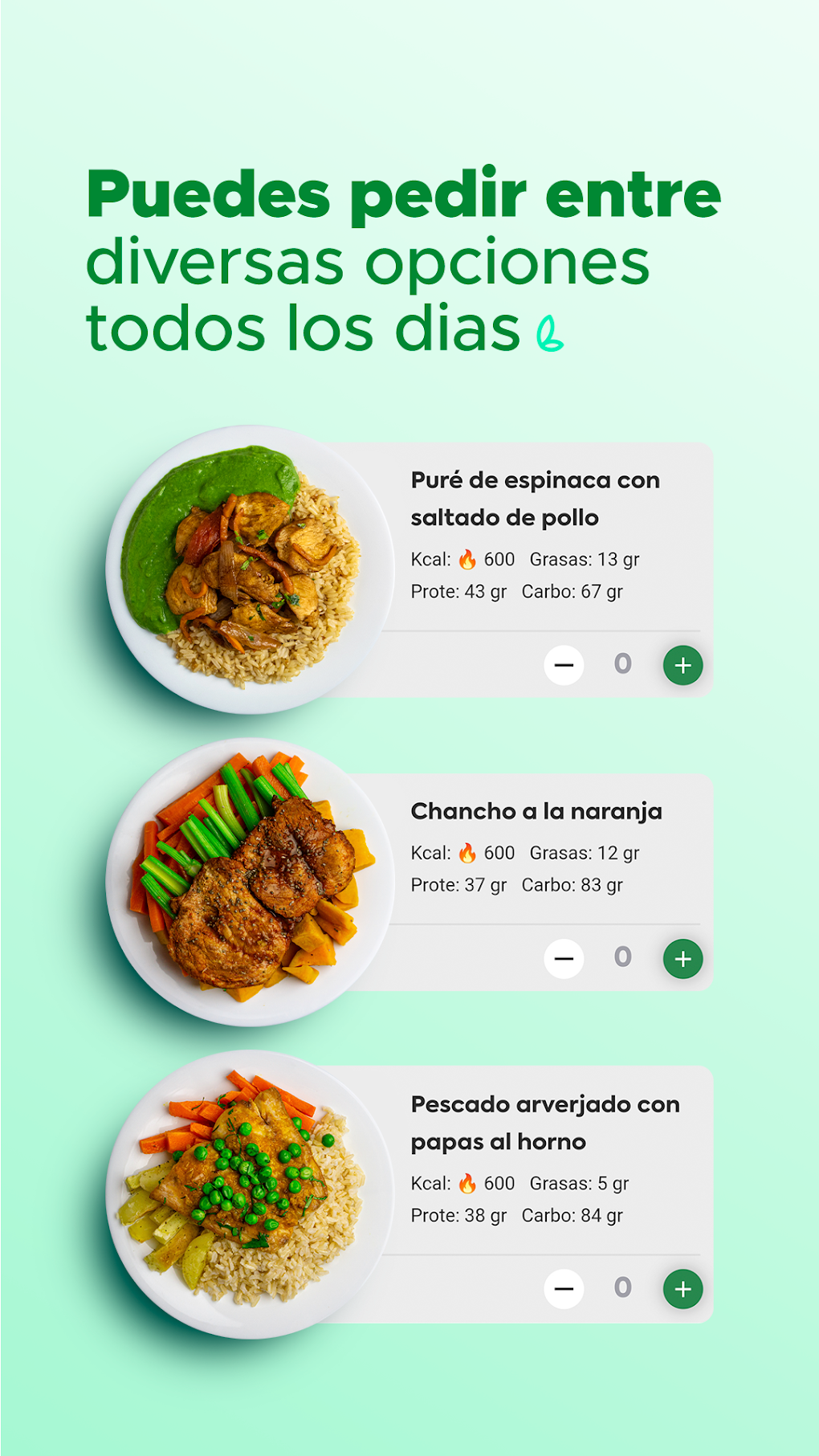Tap the plus icon for Chancho a la naranja
The width and height of the screenshot is (819, 1456).
coord(682,957)
